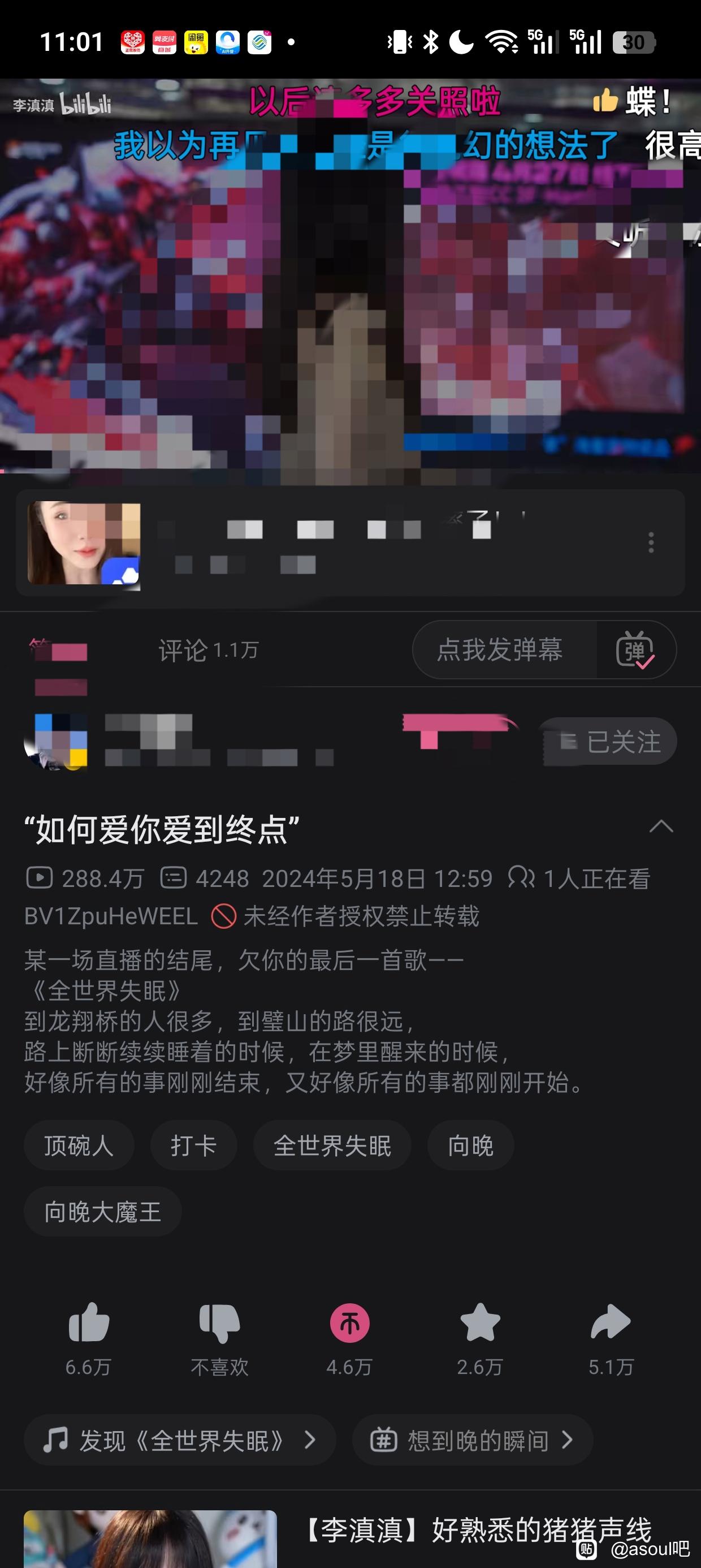Screen dimensions: 701x1568
Task: Open the three-dot menu on the promo card
Action: pos(651,542)
